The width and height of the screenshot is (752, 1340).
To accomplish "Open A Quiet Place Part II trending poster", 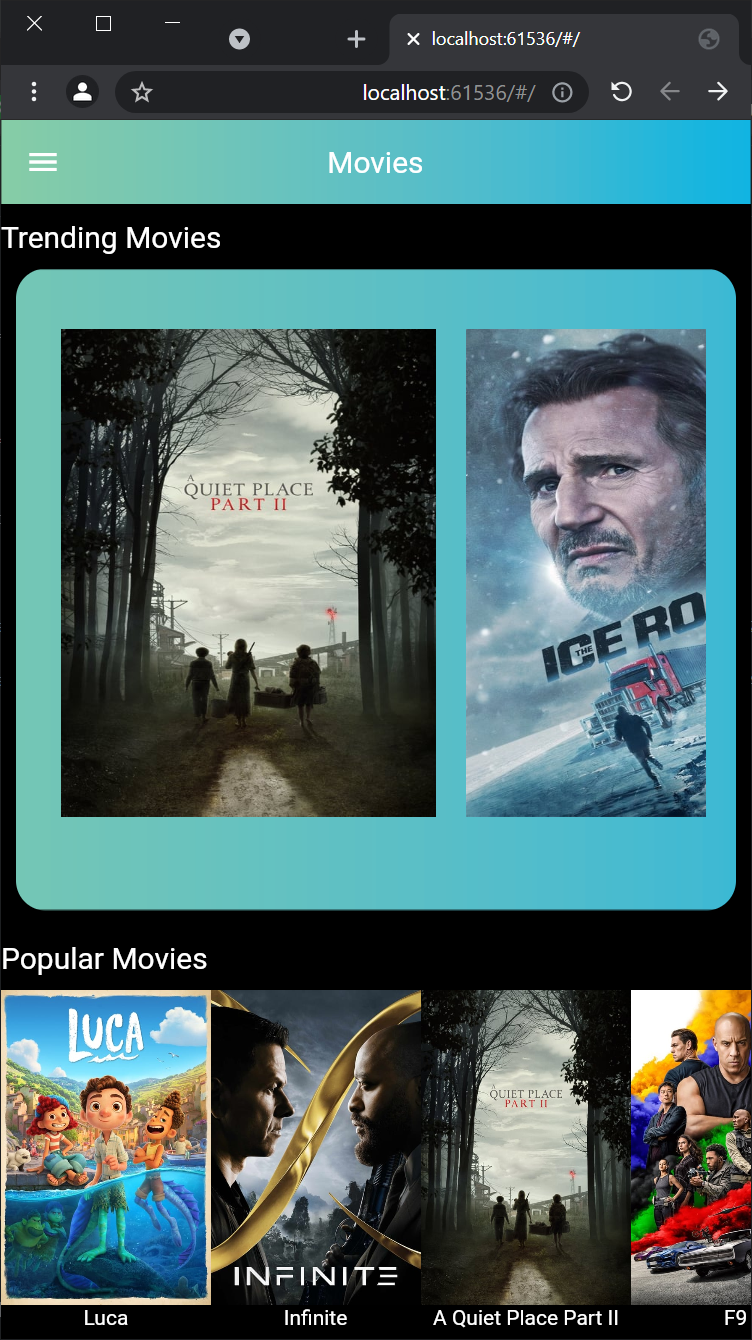I will pos(248,572).
